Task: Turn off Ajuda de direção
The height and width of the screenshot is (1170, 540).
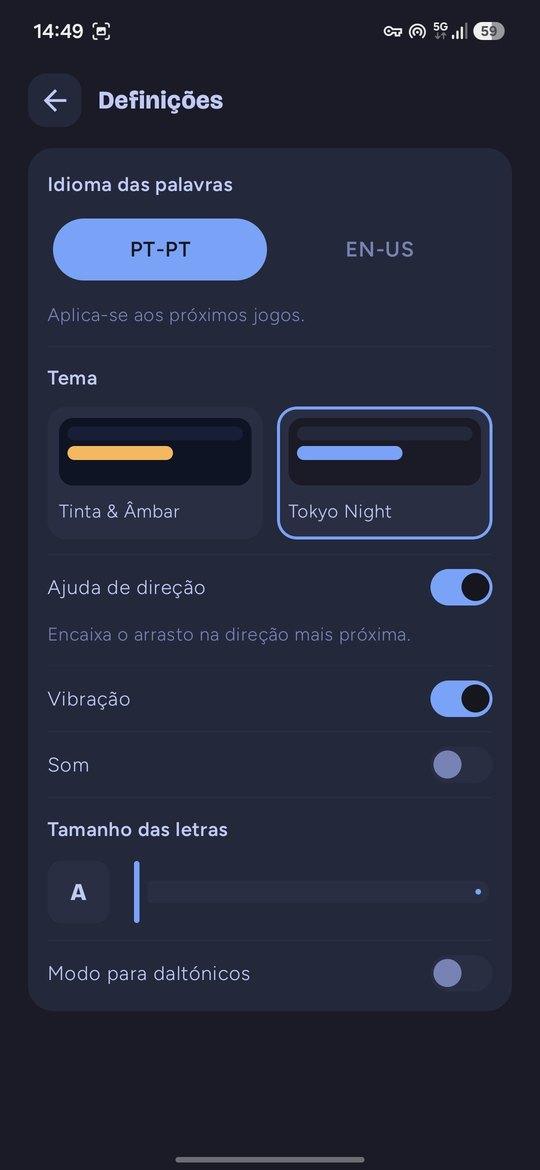Action: [x=461, y=587]
